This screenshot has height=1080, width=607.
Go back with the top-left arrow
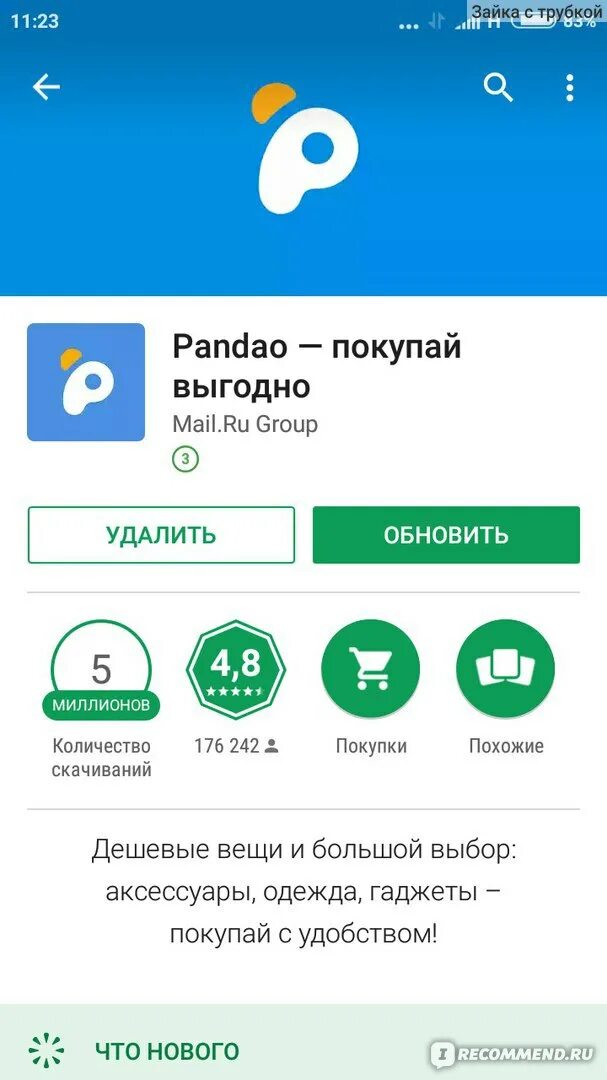coord(46,87)
